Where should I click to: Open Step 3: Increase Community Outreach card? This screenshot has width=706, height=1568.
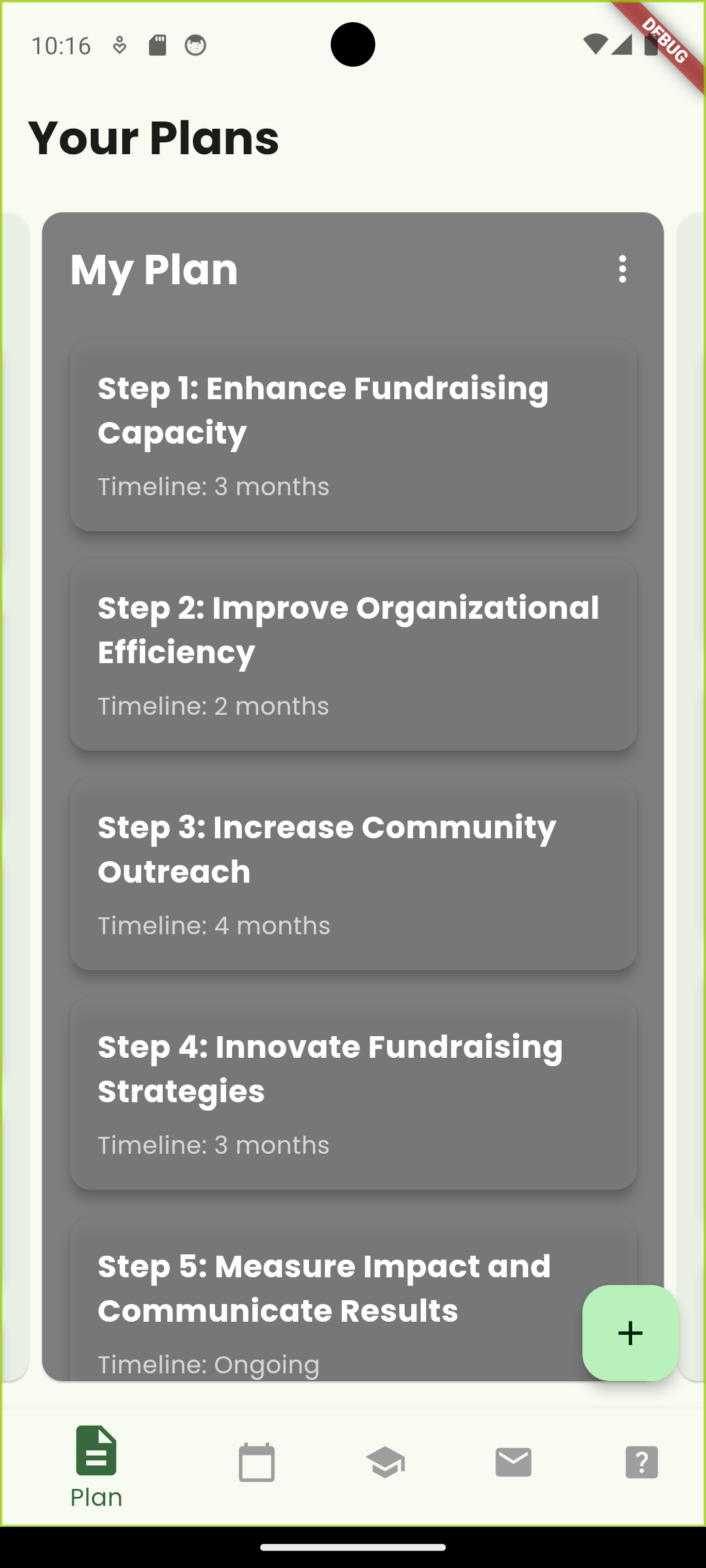(353, 874)
